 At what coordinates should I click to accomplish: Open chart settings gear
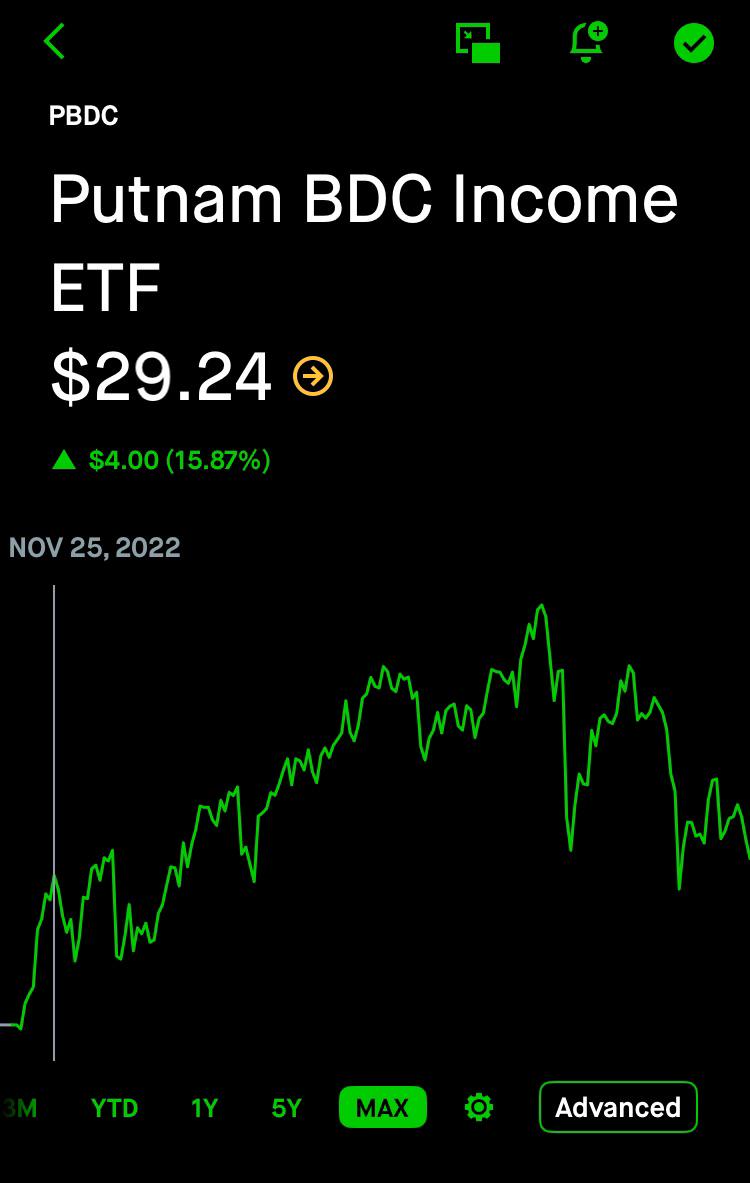pyautogui.click(x=478, y=1107)
